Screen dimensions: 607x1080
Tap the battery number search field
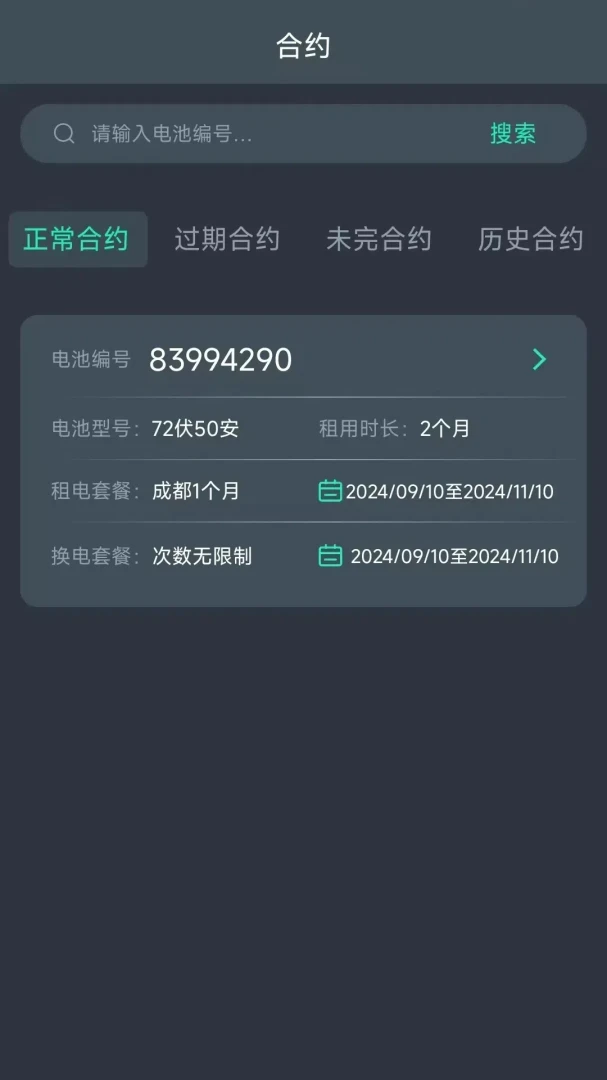[276, 134]
